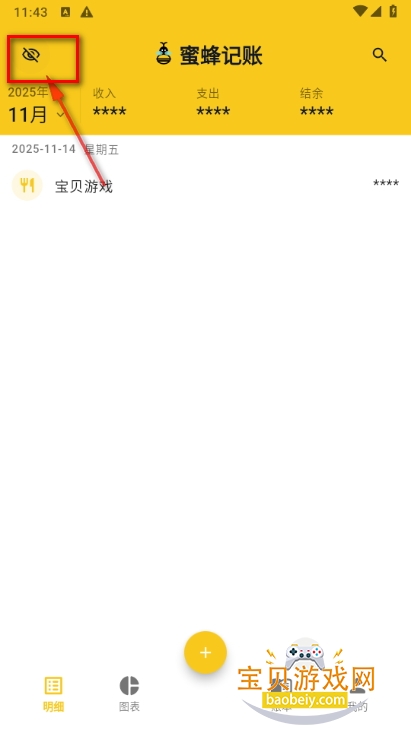
Task: Switch to the 明细 tab
Action: [53, 694]
